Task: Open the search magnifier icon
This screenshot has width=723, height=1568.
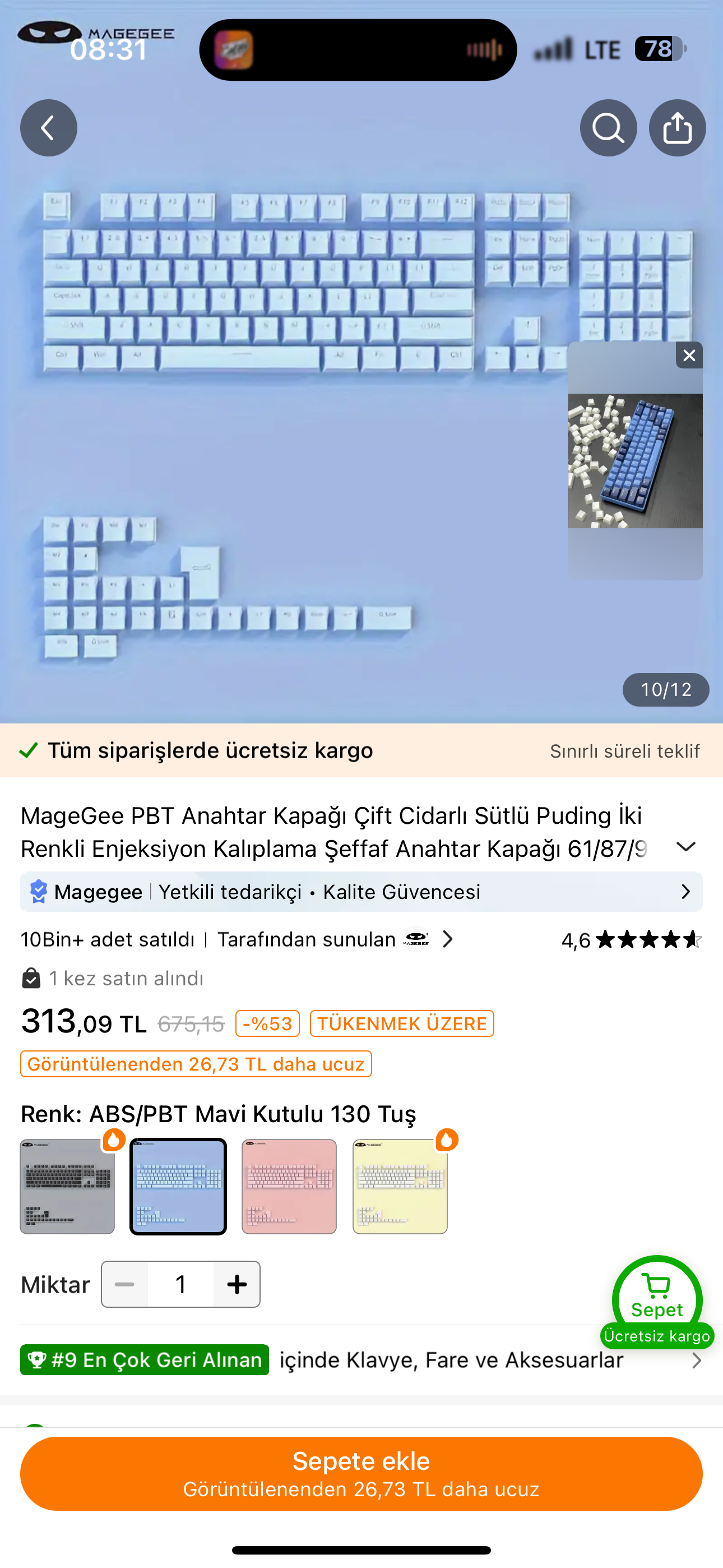Action: (x=608, y=128)
